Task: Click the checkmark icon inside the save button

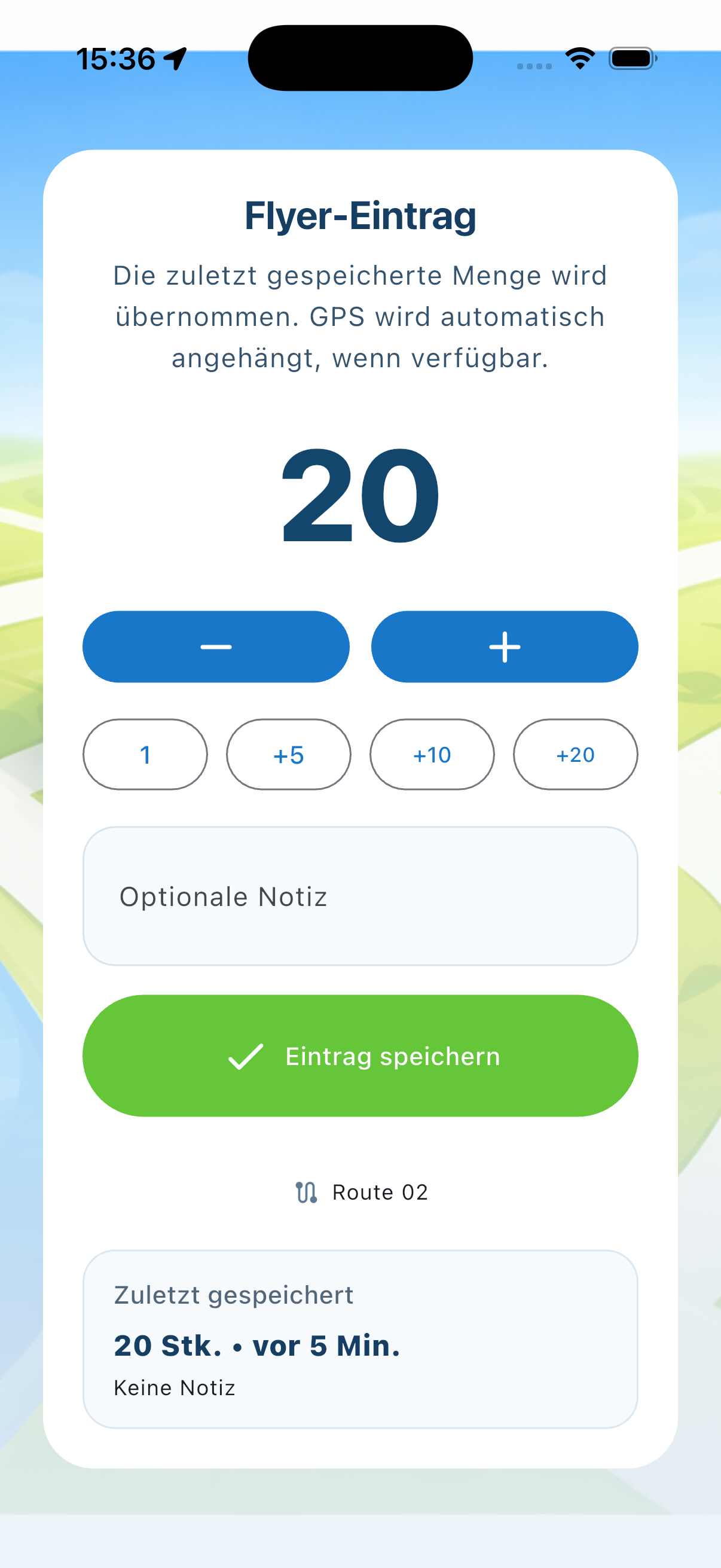Action: (x=246, y=1056)
